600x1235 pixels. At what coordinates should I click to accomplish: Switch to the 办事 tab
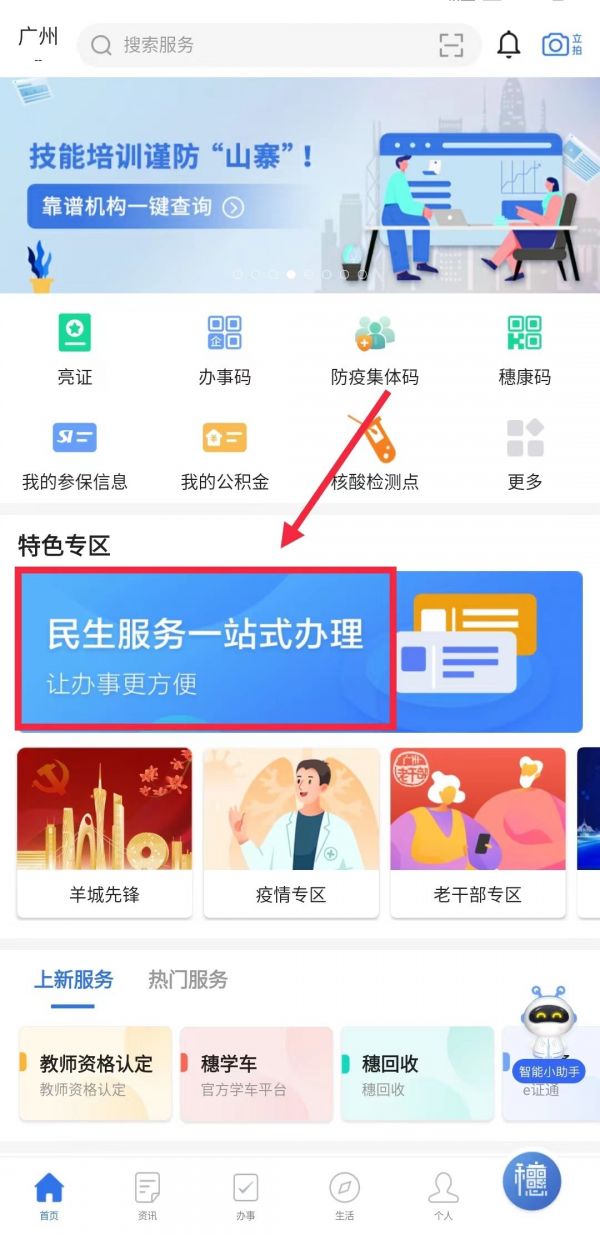[x=245, y=1196]
